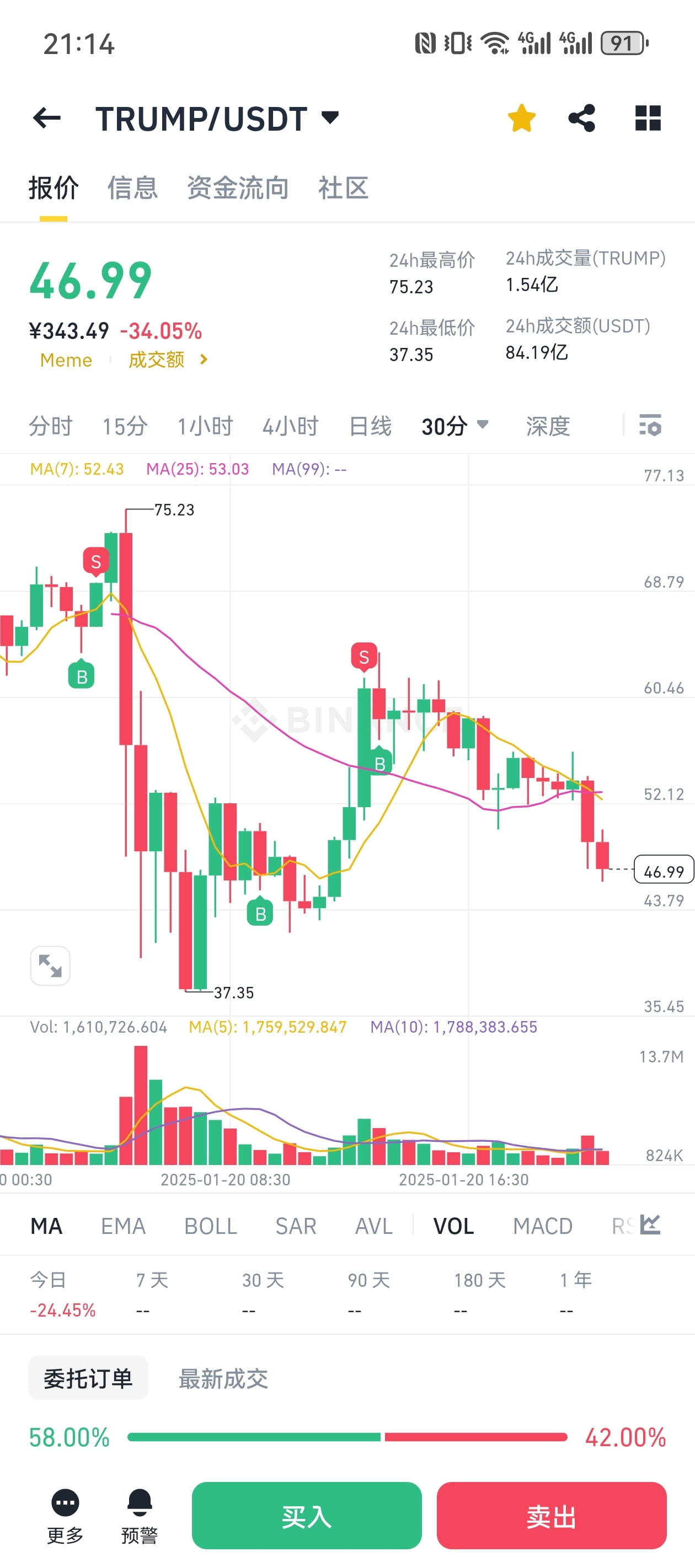Viewport: 695px width, 1568px height.
Task: Open the TRUMP/USDT pair dropdown
Action: (217, 118)
